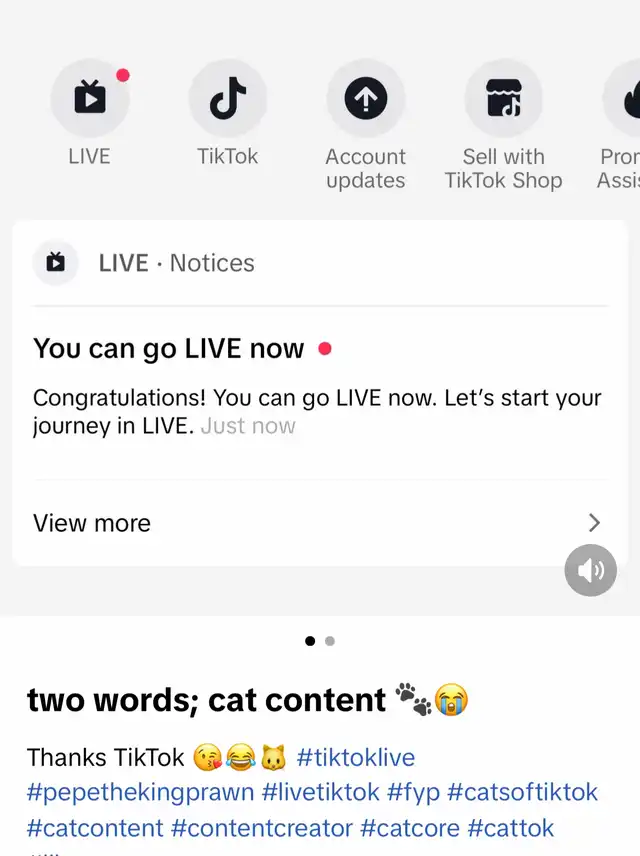Open the #catsoftiktok hashtag
The width and height of the screenshot is (640, 856).
[522, 793]
